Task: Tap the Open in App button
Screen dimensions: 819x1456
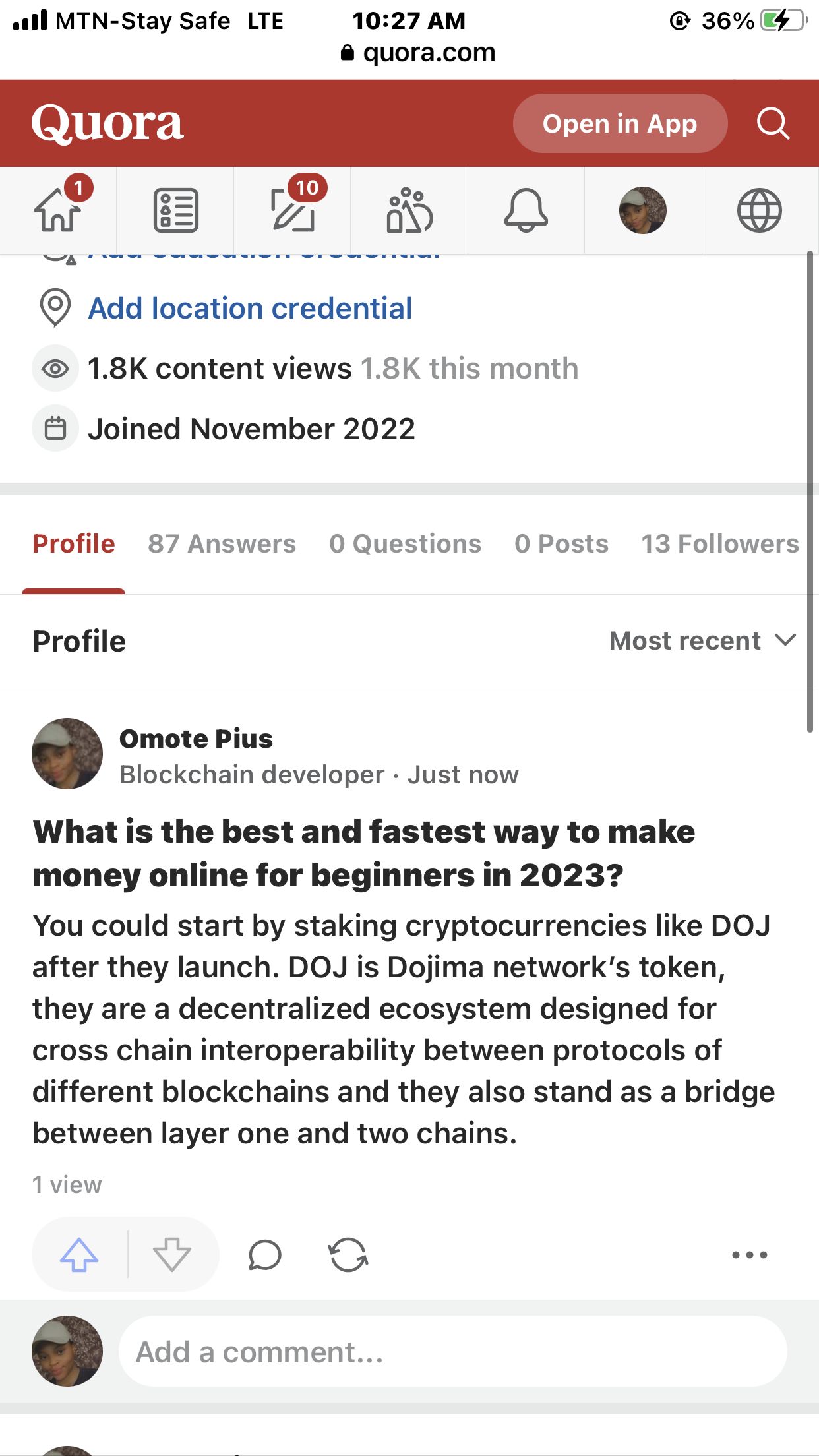Action: click(619, 123)
